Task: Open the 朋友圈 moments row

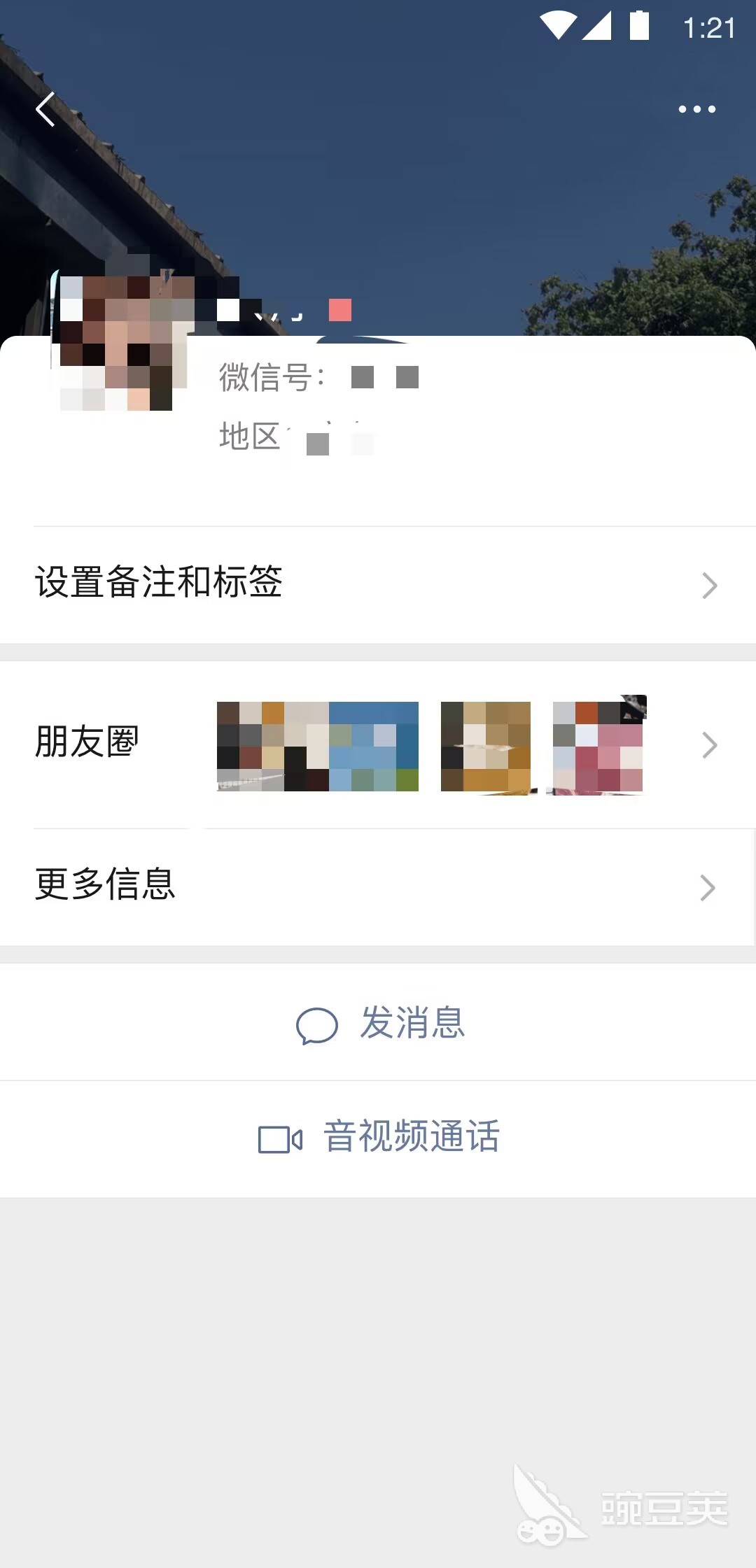Action: (378, 744)
